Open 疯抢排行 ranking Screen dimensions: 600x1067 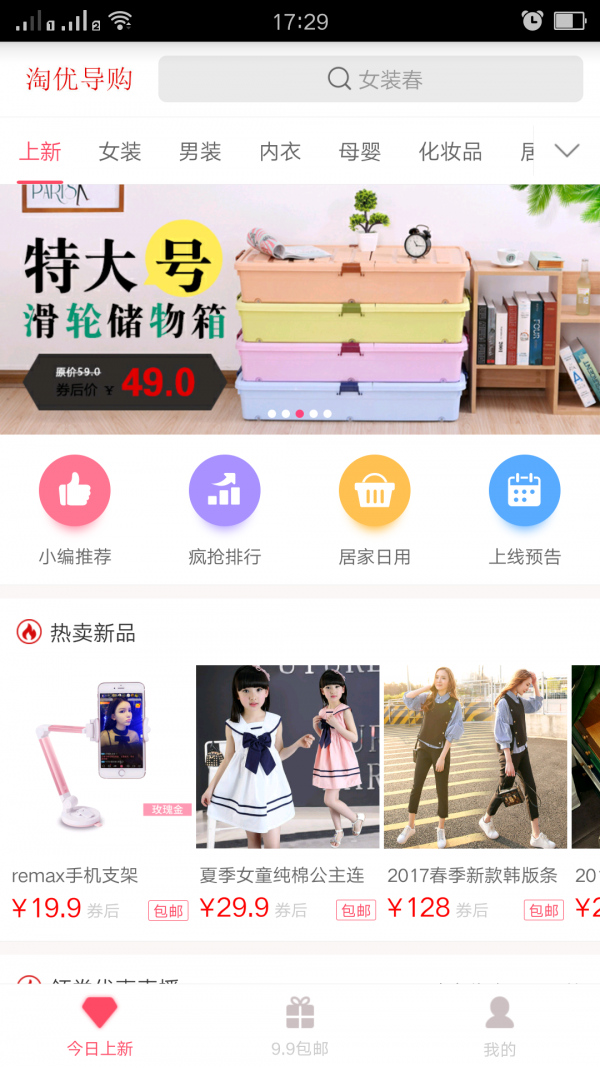tap(224, 510)
